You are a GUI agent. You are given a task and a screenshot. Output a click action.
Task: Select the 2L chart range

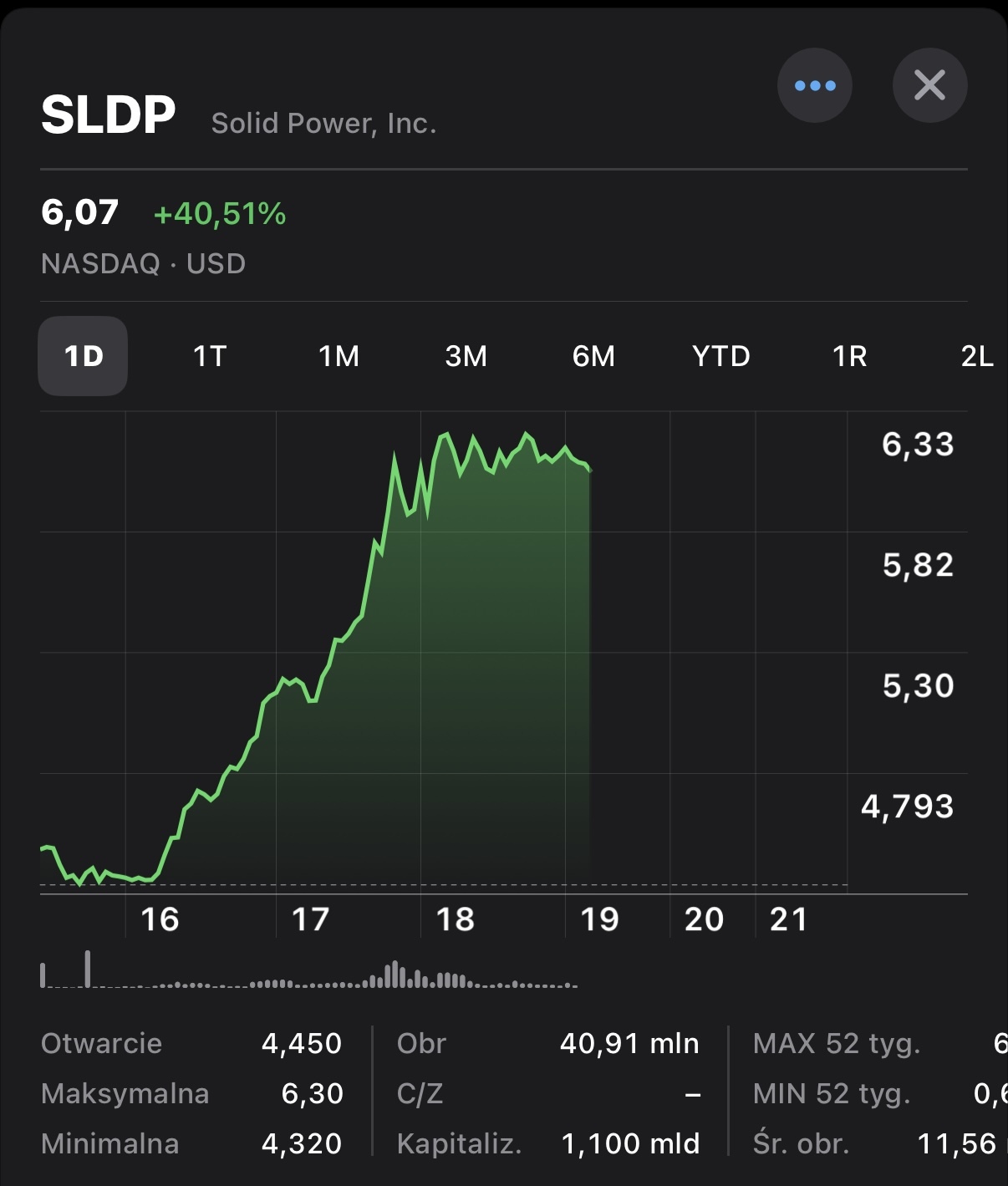click(x=976, y=356)
